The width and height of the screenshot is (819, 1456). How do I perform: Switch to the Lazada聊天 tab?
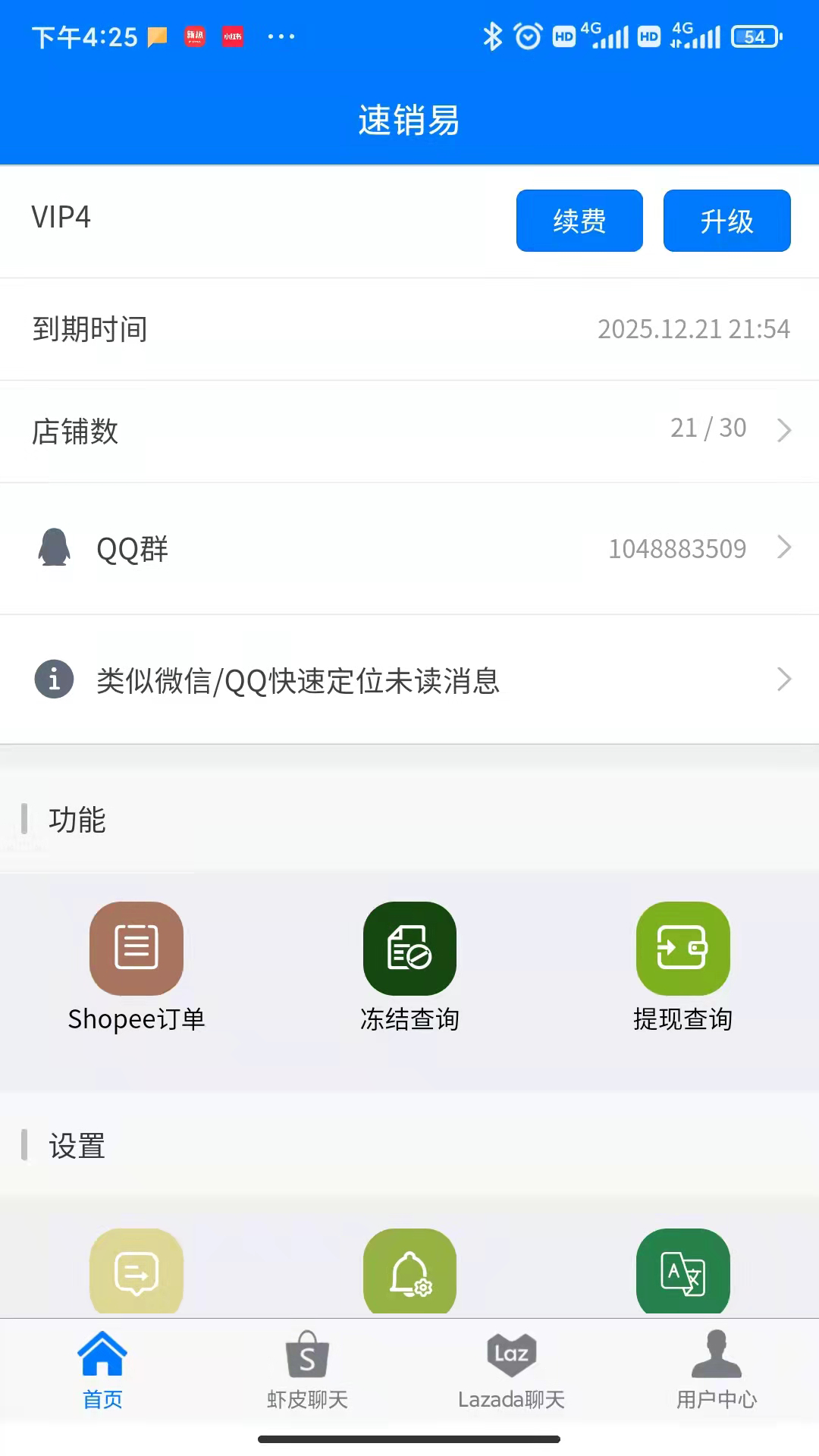(x=512, y=1370)
